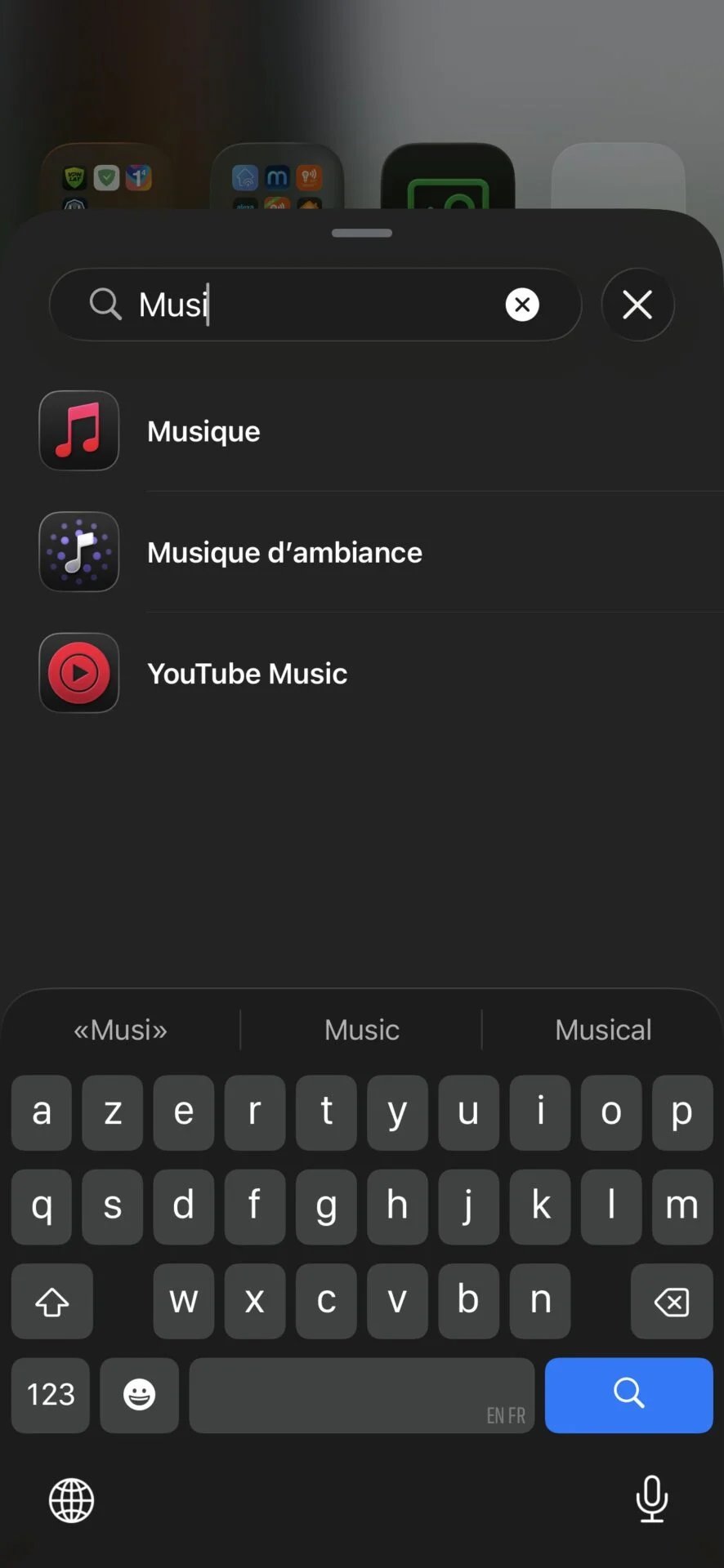The image size is (724, 1568).
Task: Open the Musique app
Action: (204, 431)
